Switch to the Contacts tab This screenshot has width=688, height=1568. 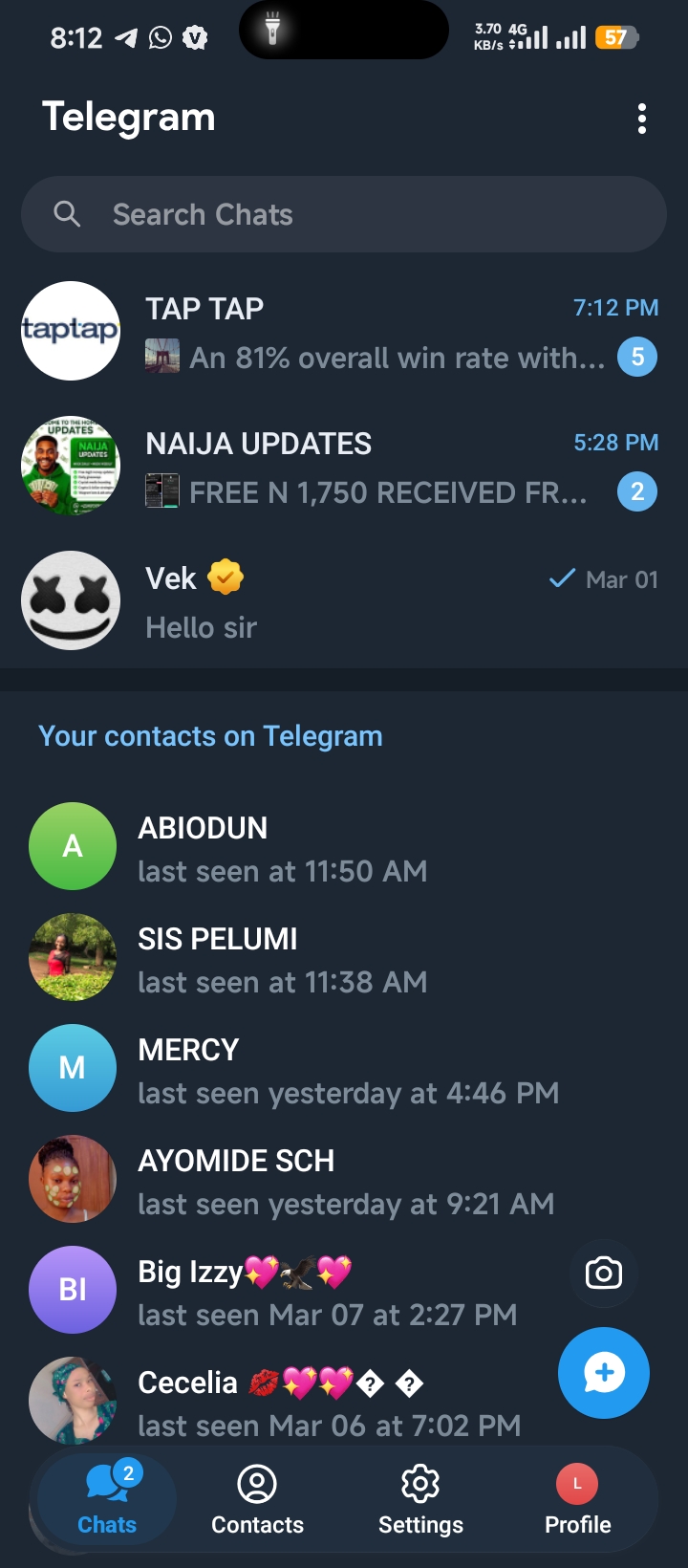[x=257, y=1498]
